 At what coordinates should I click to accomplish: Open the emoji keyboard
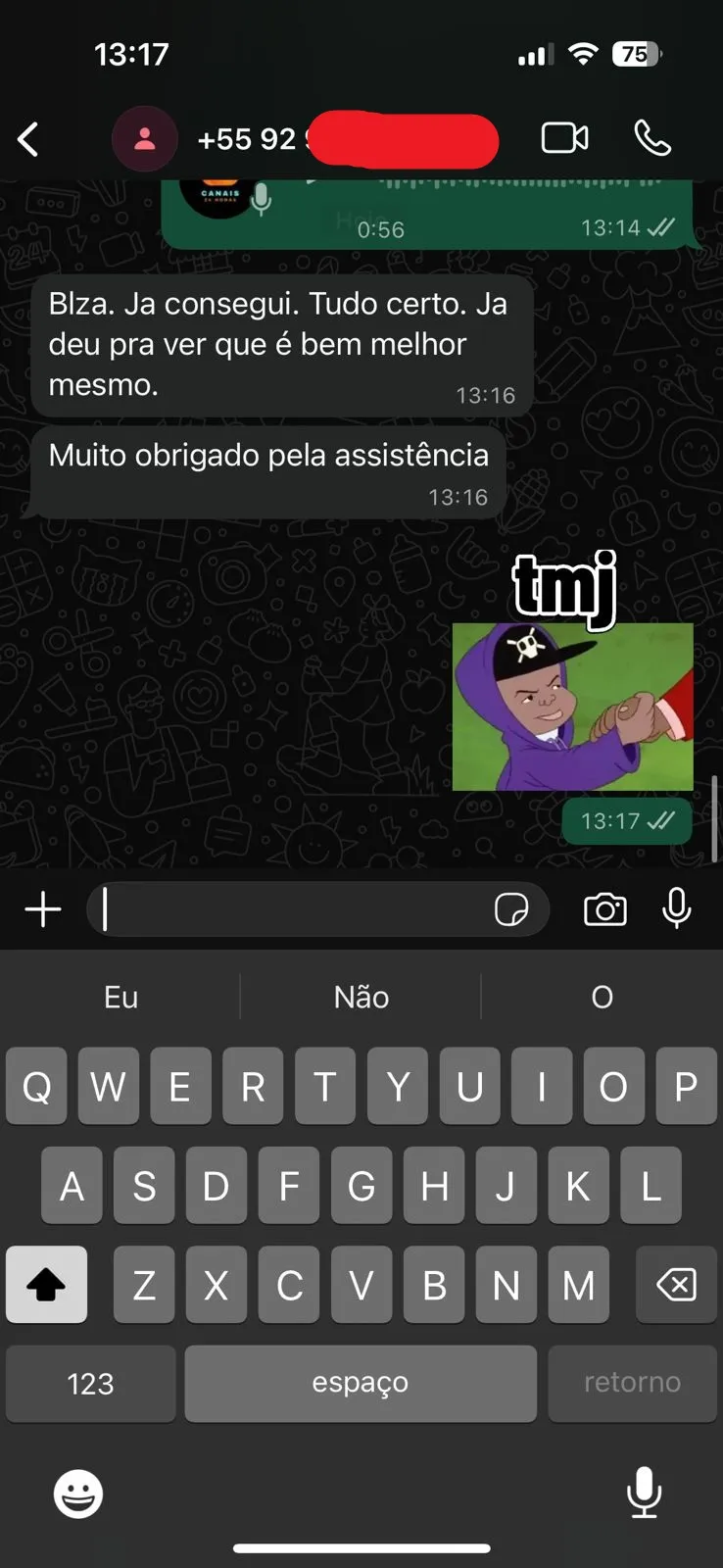click(77, 1494)
